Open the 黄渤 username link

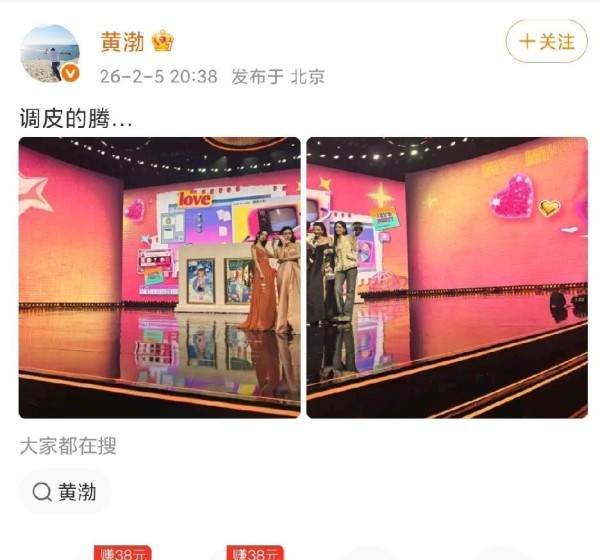point(122,42)
